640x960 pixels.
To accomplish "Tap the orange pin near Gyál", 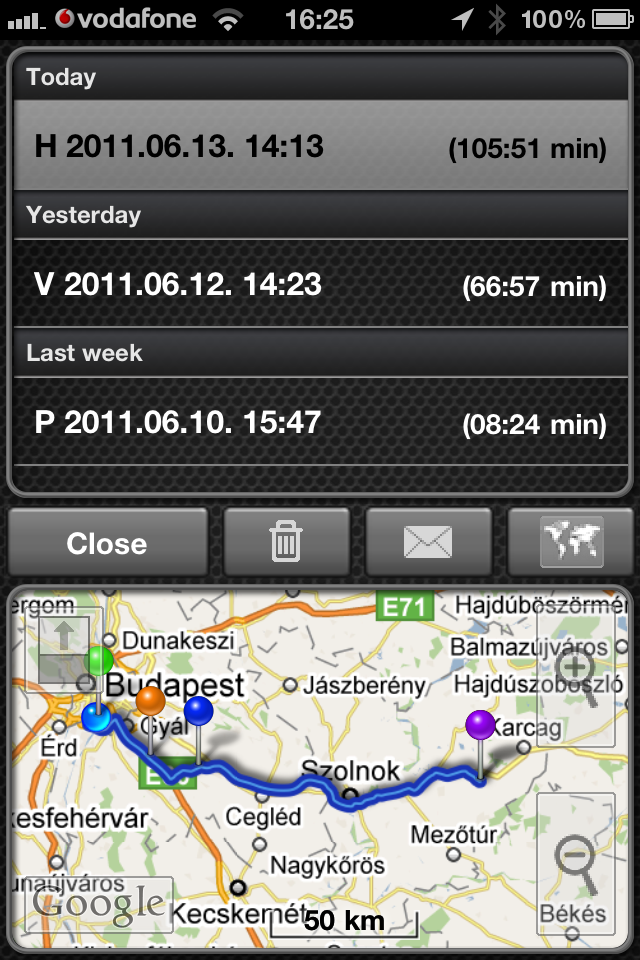I will (x=151, y=700).
